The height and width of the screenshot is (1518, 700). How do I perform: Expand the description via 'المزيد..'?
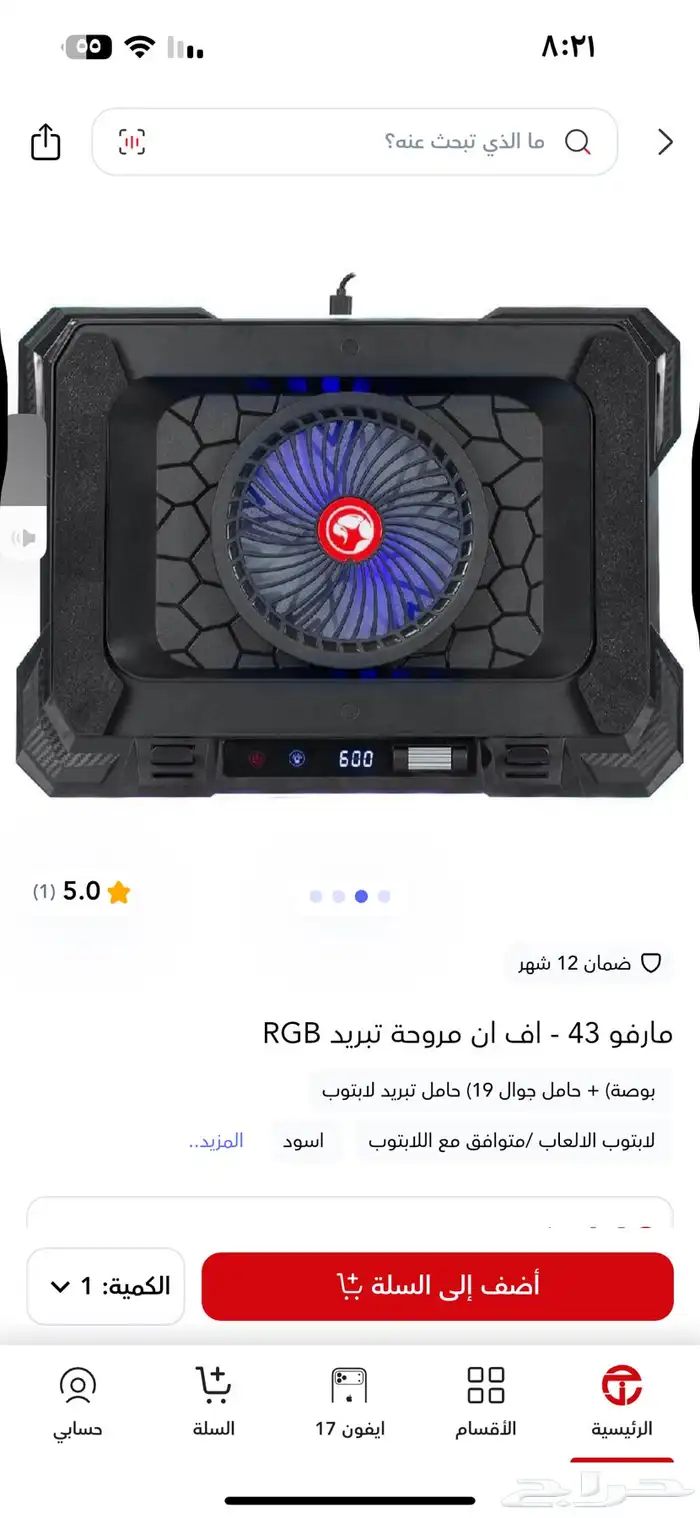point(216,1140)
